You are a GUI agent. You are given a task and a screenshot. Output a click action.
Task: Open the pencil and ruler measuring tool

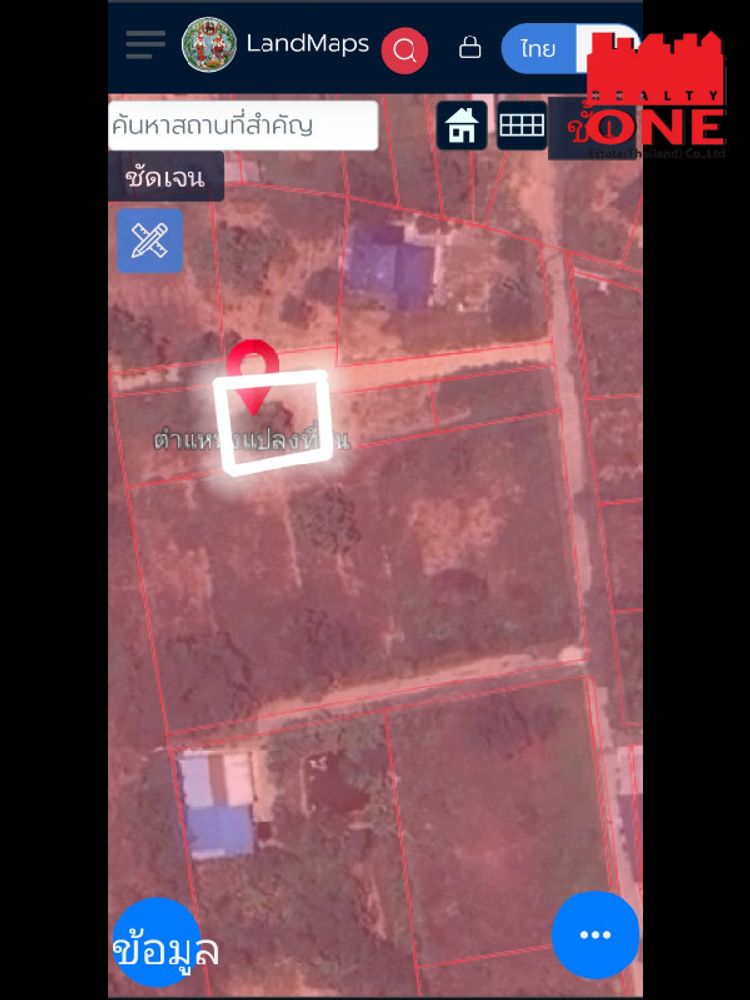tap(150, 241)
